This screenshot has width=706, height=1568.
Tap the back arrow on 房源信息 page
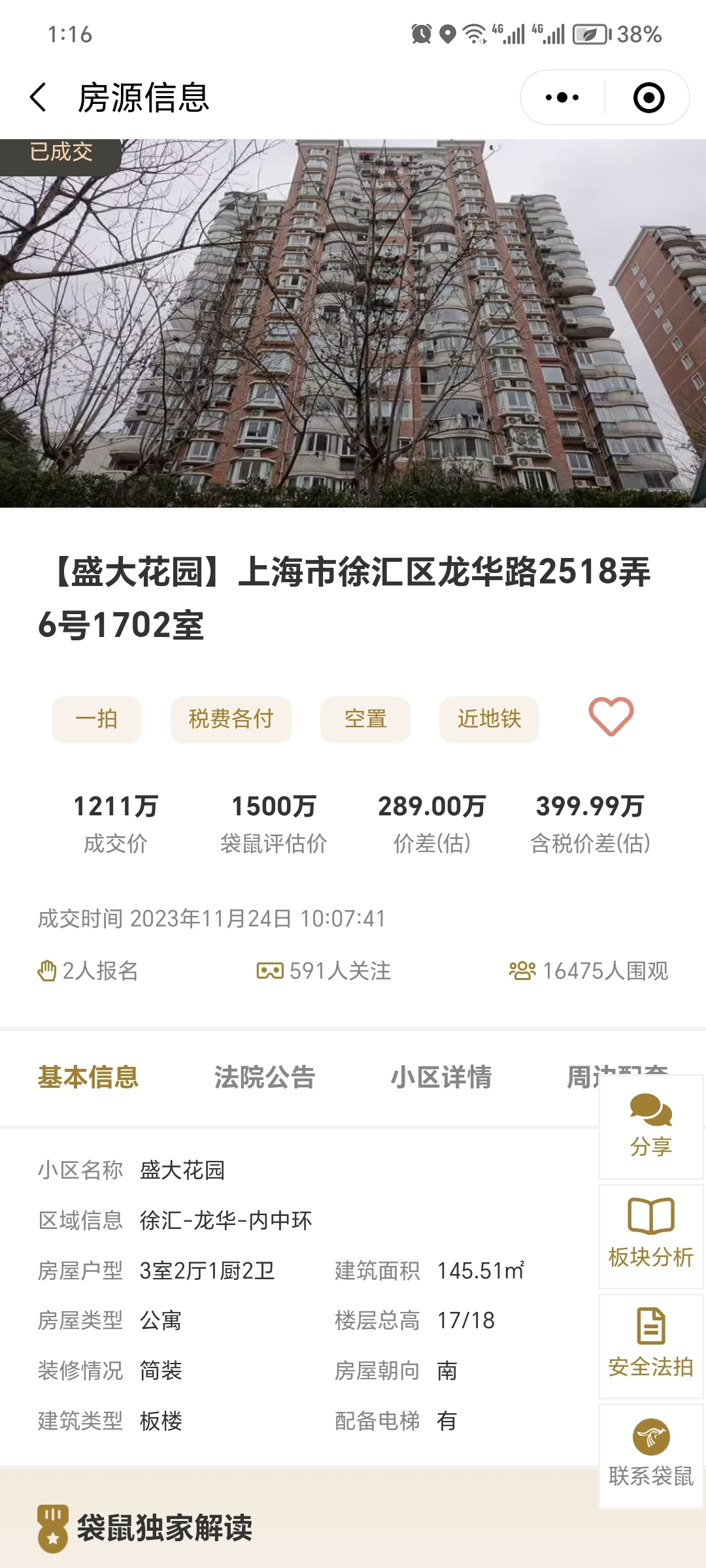click(x=37, y=97)
